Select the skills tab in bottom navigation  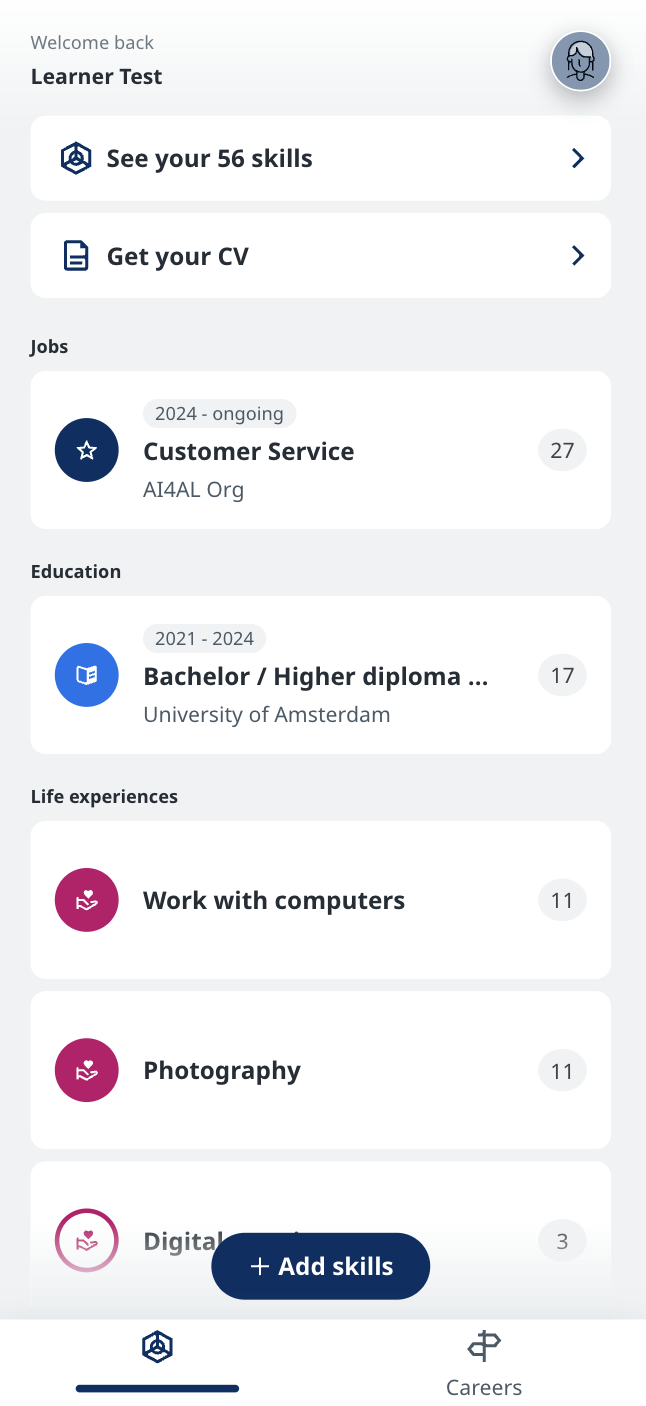[x=158, y=1358]
